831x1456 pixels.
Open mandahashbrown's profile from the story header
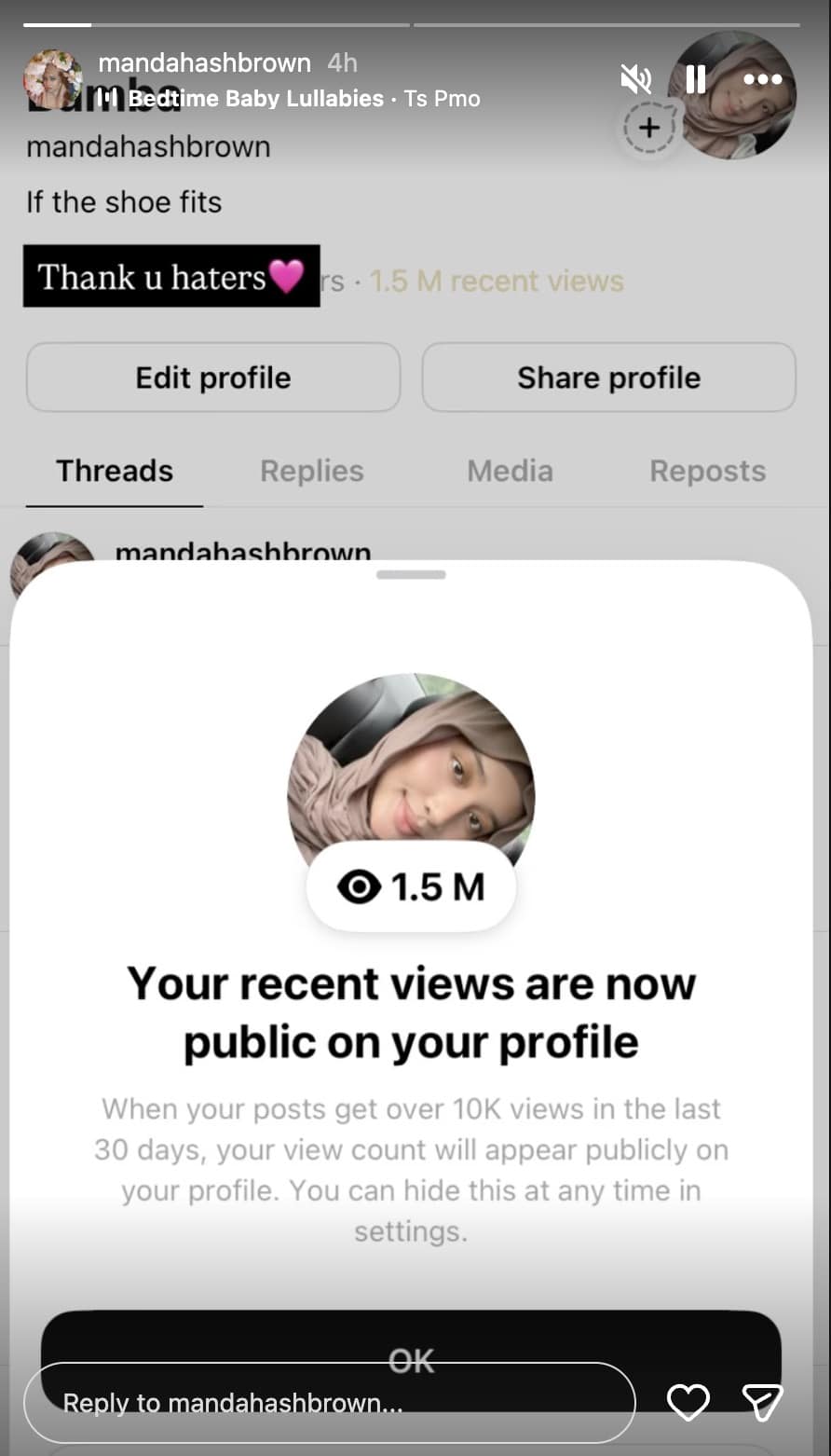point(204,63)
